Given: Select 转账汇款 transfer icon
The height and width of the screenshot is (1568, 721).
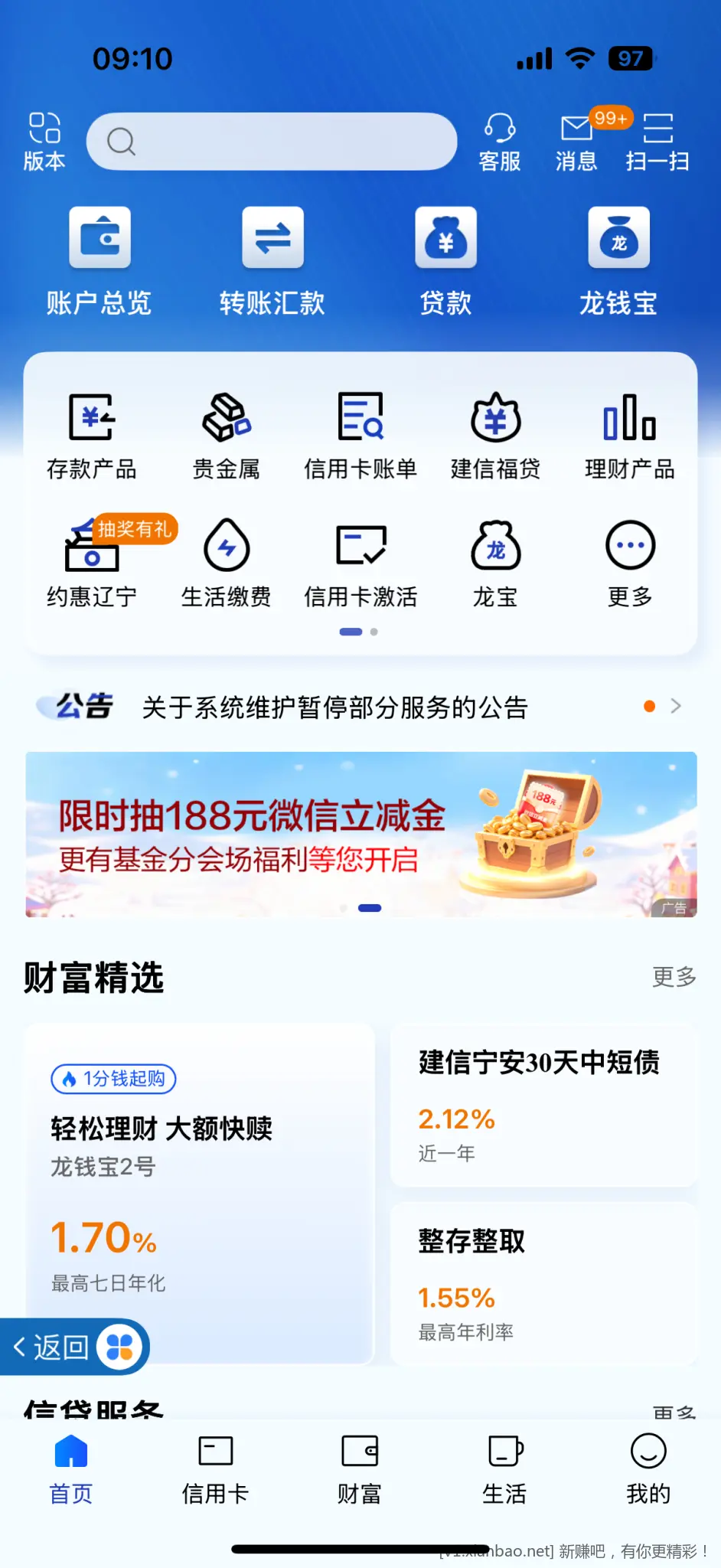Looking at the screenshot, I should pos(272,260).
